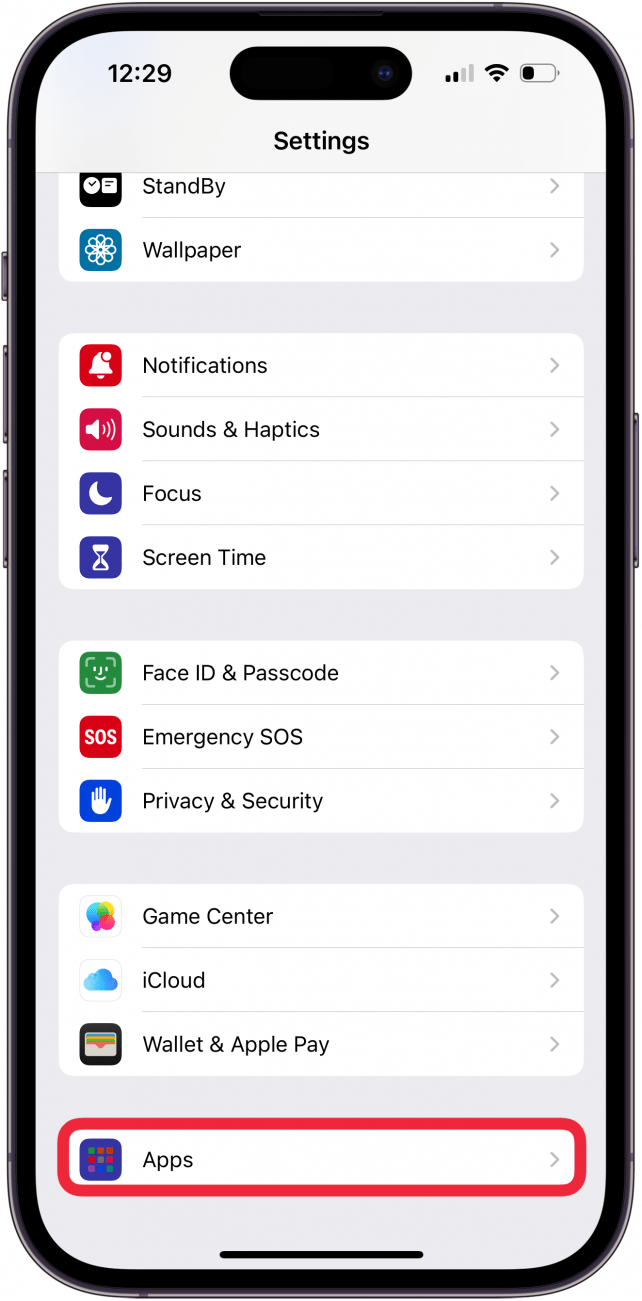Go to Game Center settings
Screen dimensions: 642x1301
coord(320,916)
